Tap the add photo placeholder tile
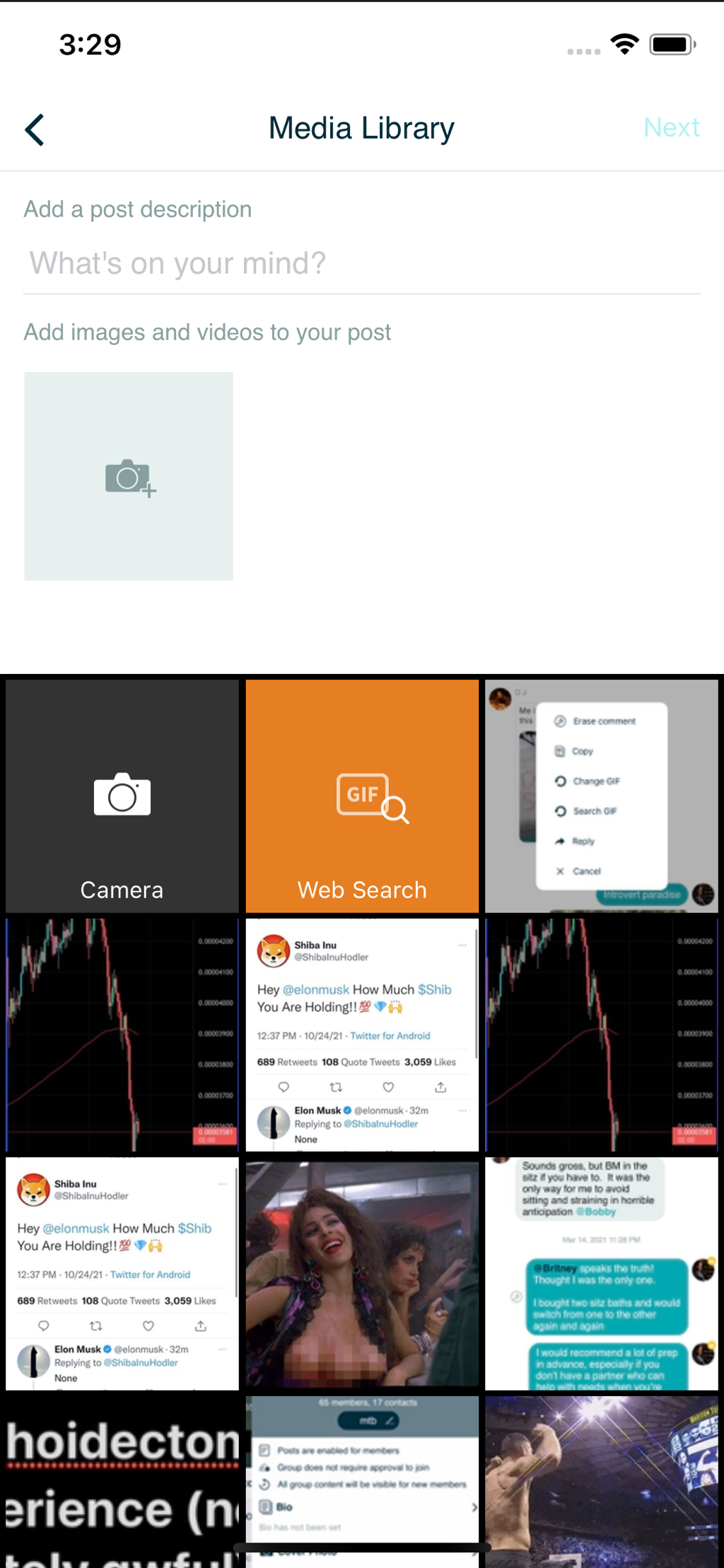Viewport: 724px width, 1568px height. pos(129,476)
